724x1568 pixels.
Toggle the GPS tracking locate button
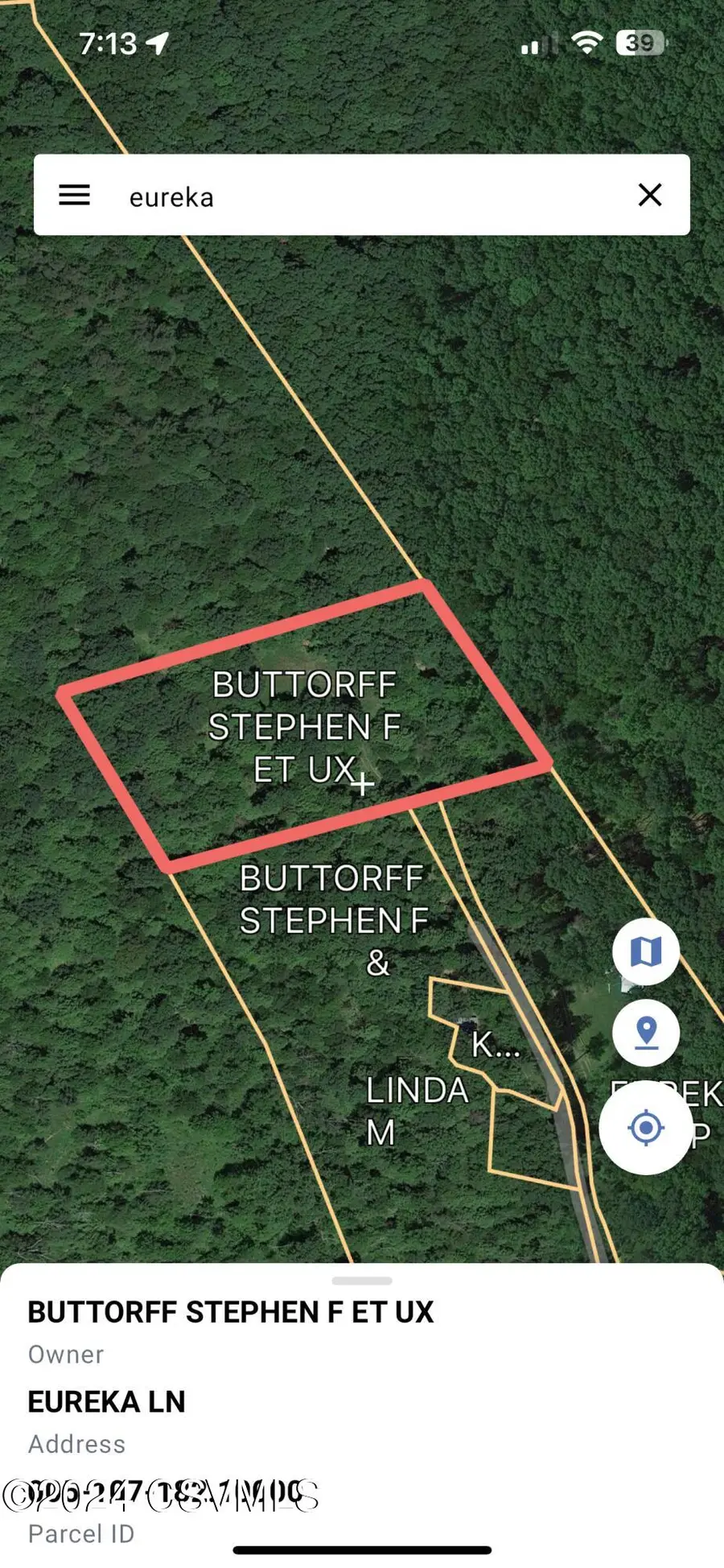pos(645,1127)
